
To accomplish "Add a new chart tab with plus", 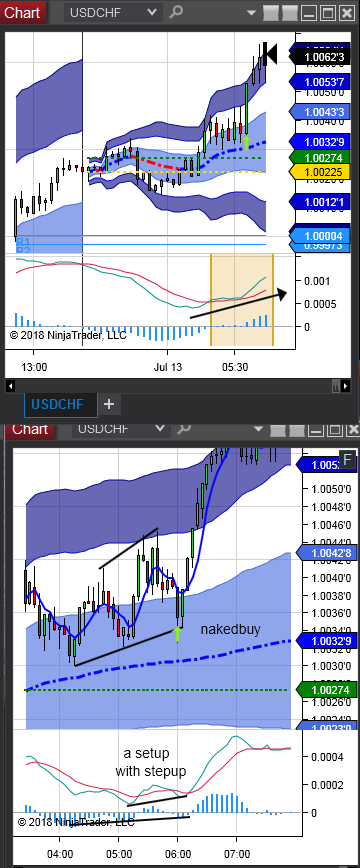I will click(x=109, y=405).
